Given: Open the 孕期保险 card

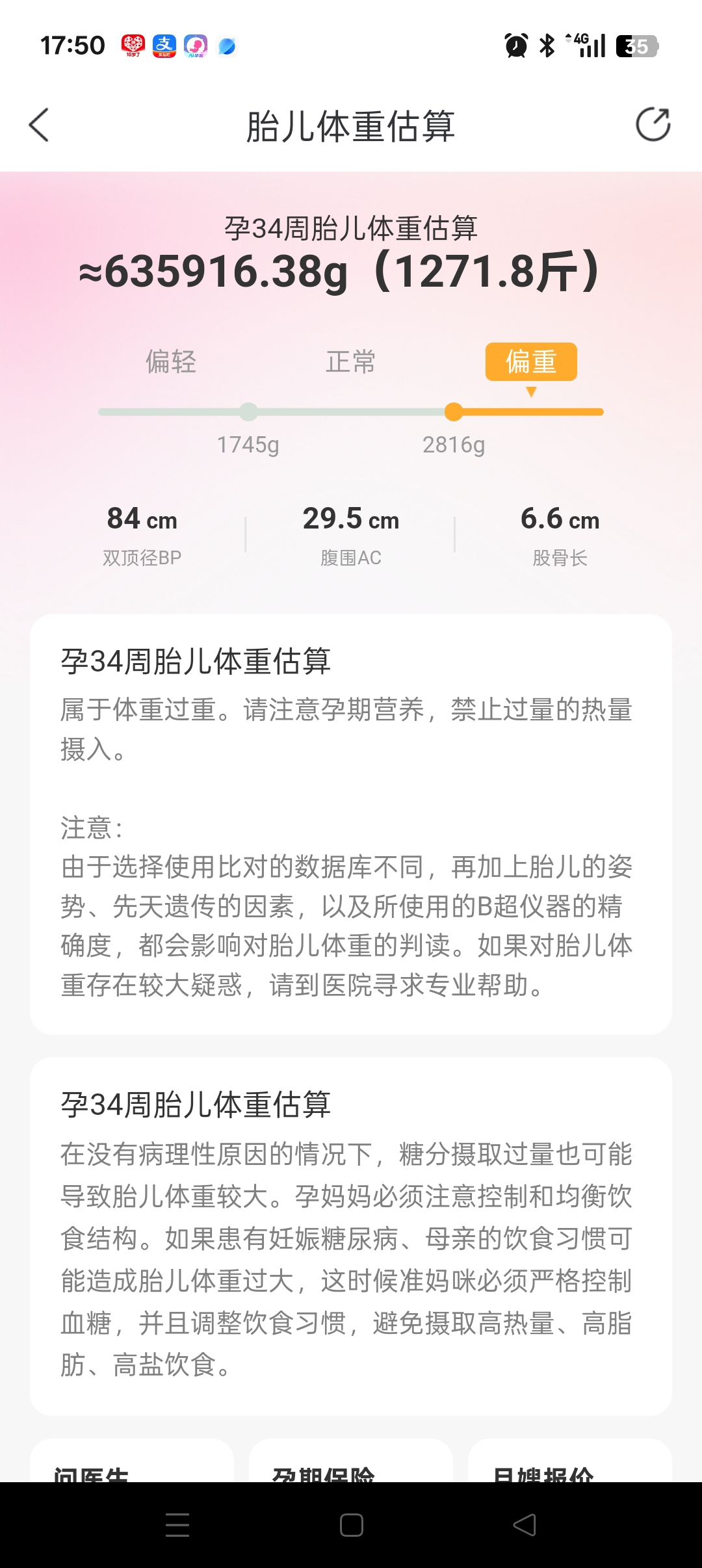Looking at the screenshot, I should pyautogui.click(x=350, y=1463).
